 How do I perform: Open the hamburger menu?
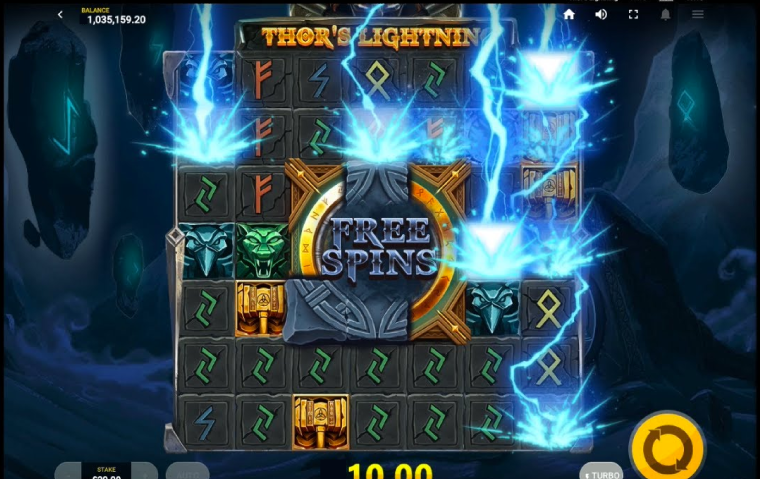(698, 15)
